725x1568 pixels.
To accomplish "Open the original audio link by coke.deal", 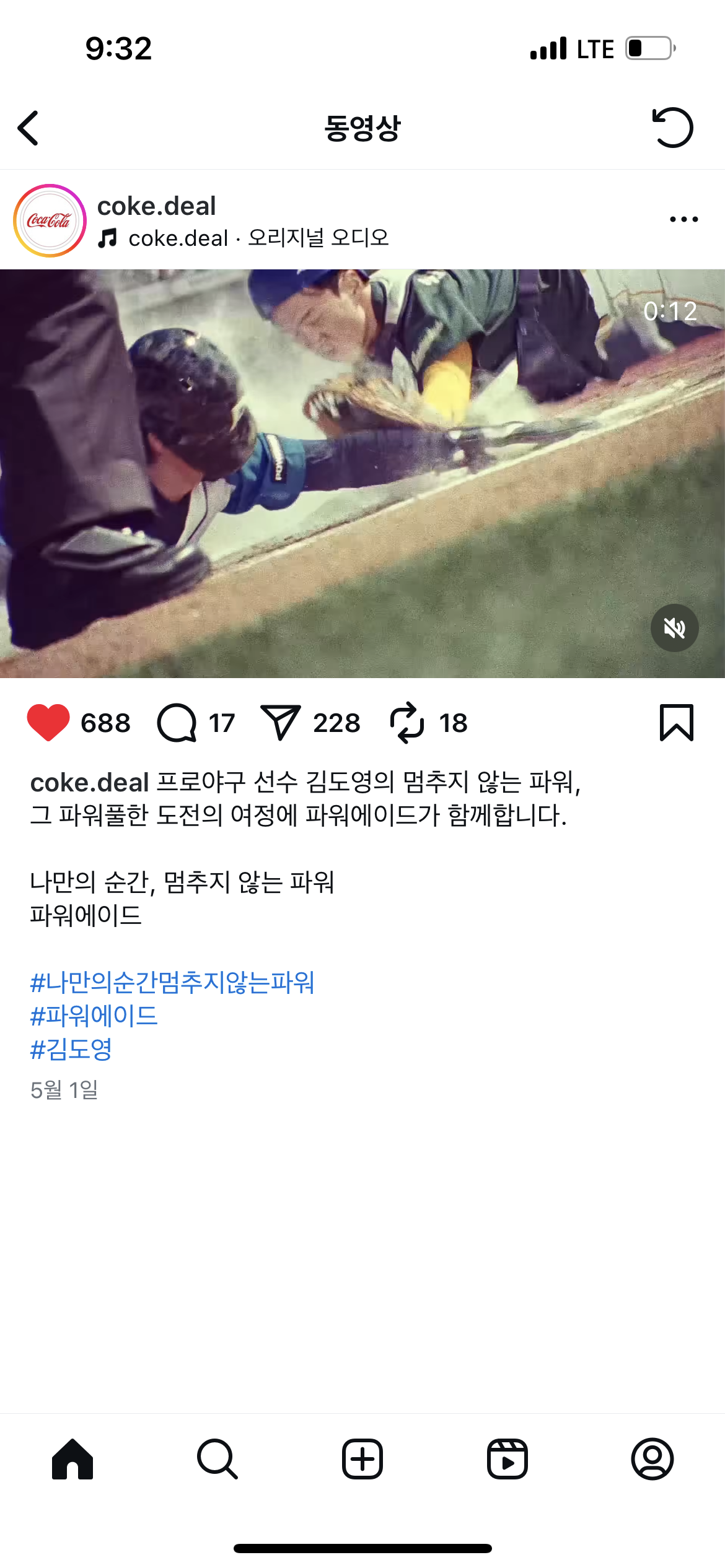I will tap(258, 238).
